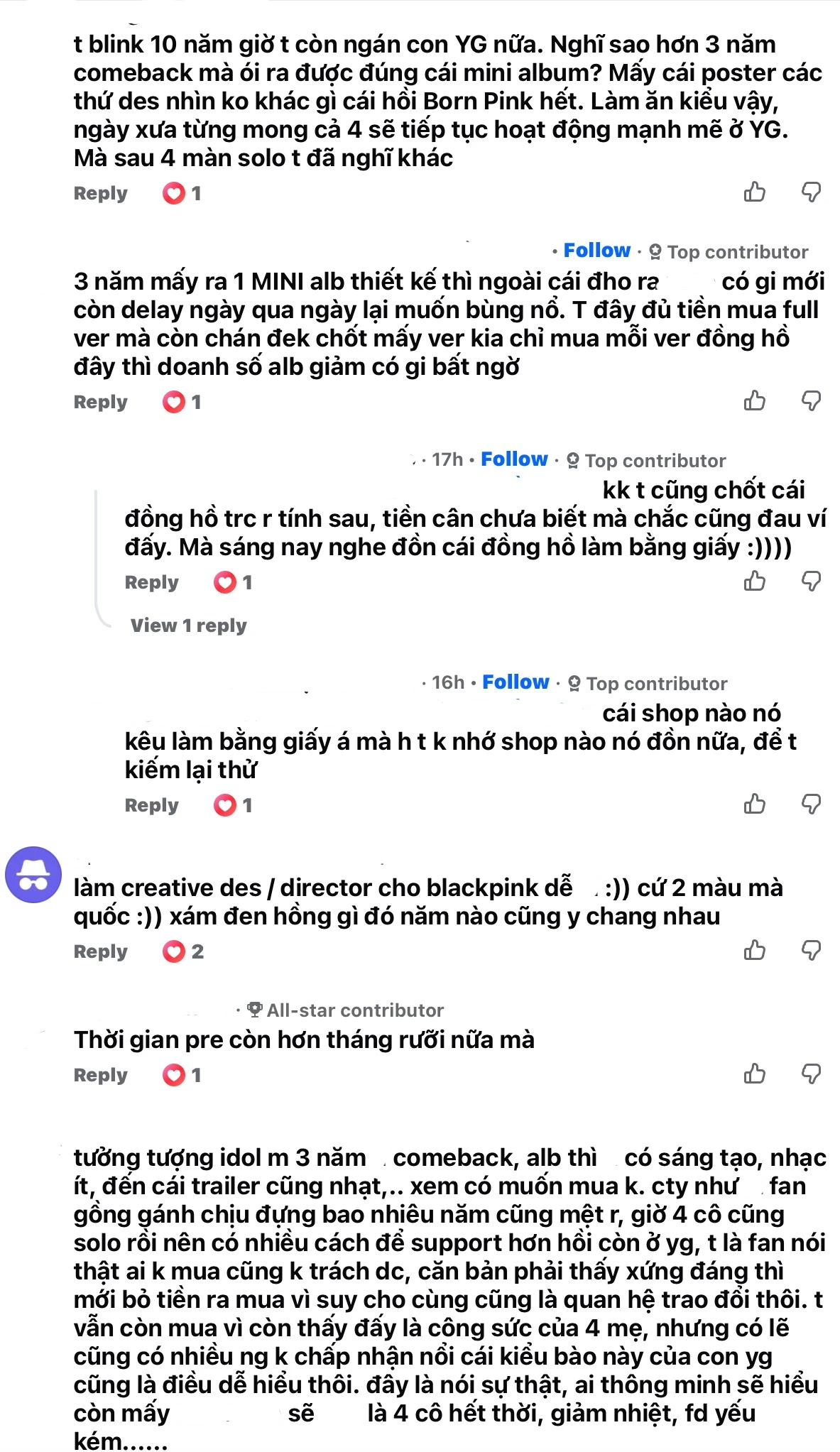This screenshot has height=1452, width=840.
Task: Open the anonymous commenter's avatar
Action: (33, 875)
